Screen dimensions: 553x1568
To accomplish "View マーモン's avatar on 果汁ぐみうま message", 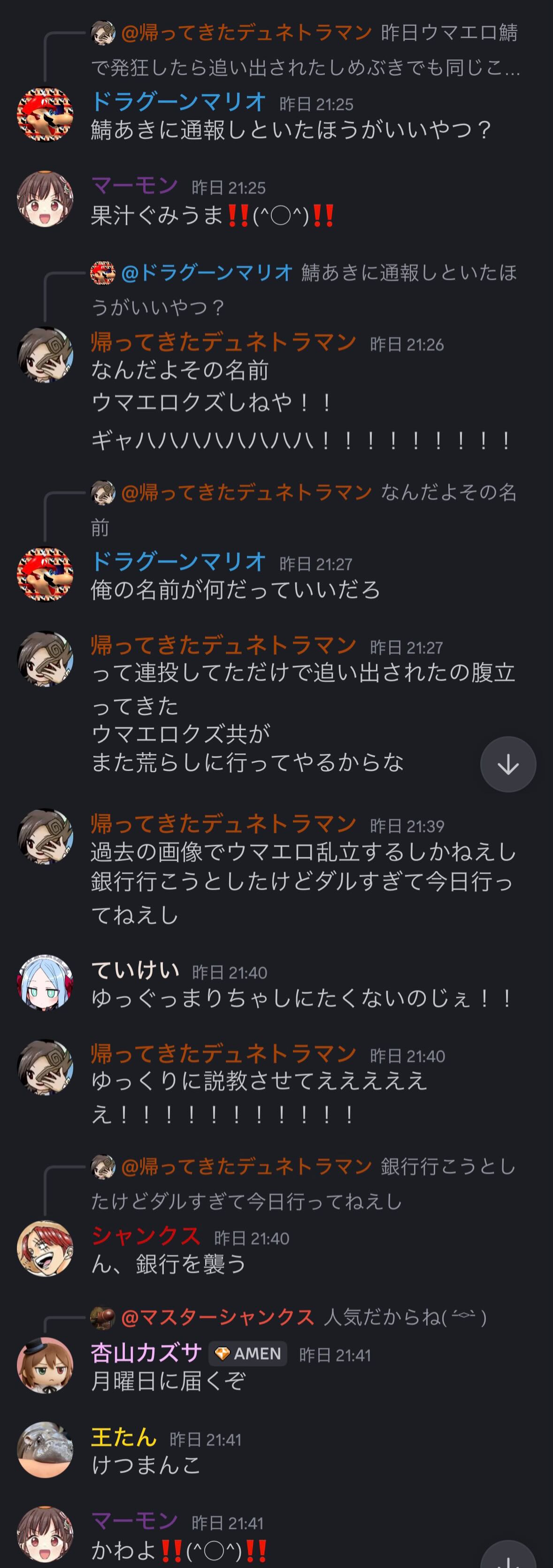I will (x=45, y=198).
